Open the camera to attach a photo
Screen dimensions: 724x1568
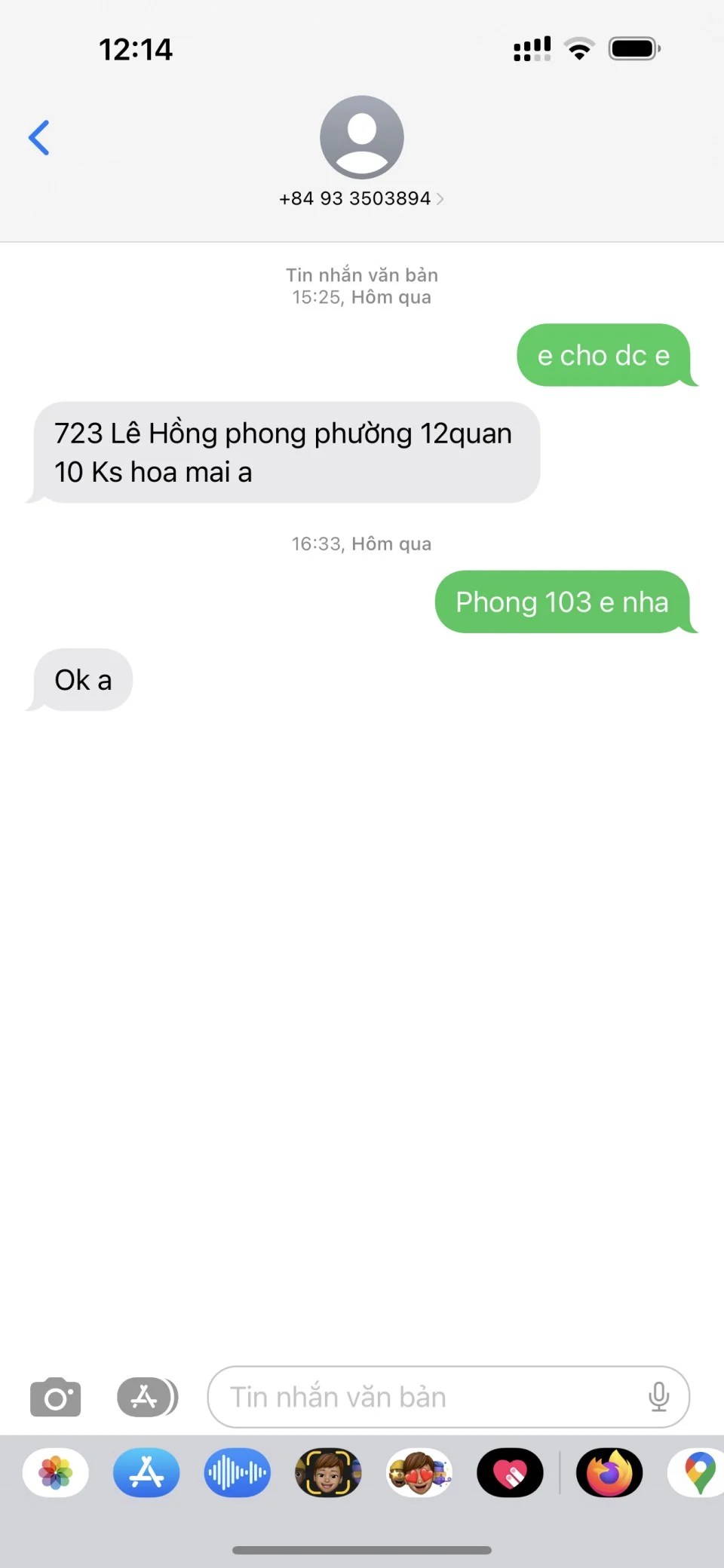(x=55, y=1397)
